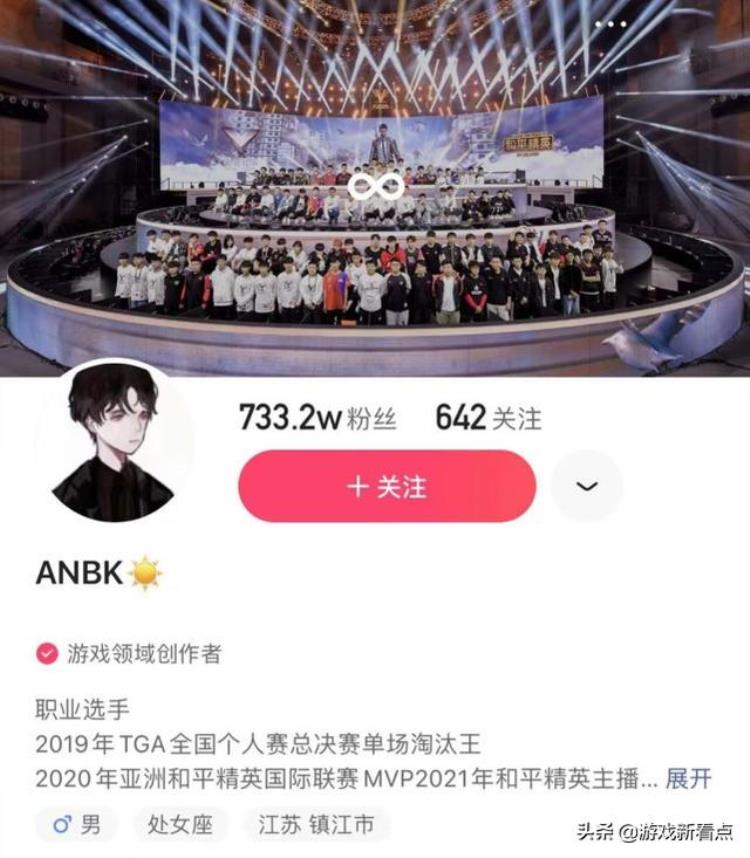View ANBK's profile avatar
This screenshot has height=858, width=750.
112,440
